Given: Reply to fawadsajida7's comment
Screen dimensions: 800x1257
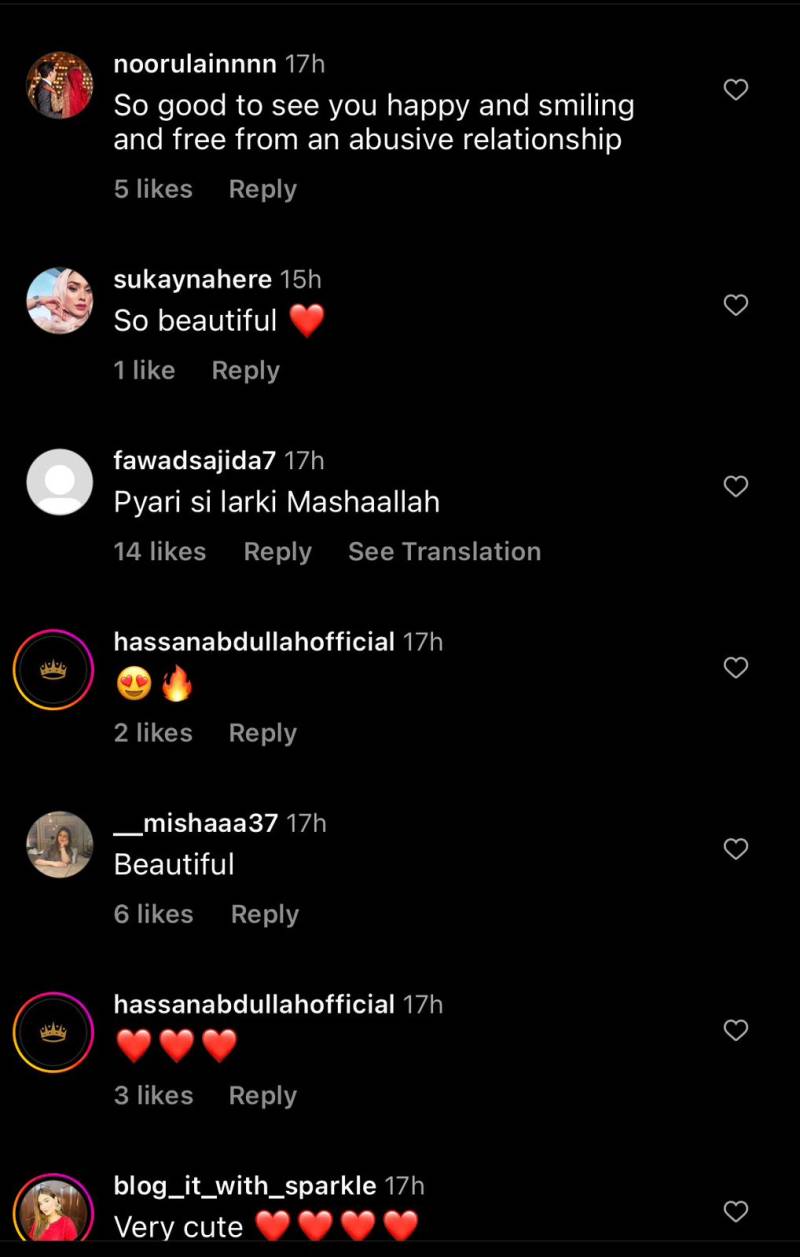Looking at the screenshot, I should (278, 551).
